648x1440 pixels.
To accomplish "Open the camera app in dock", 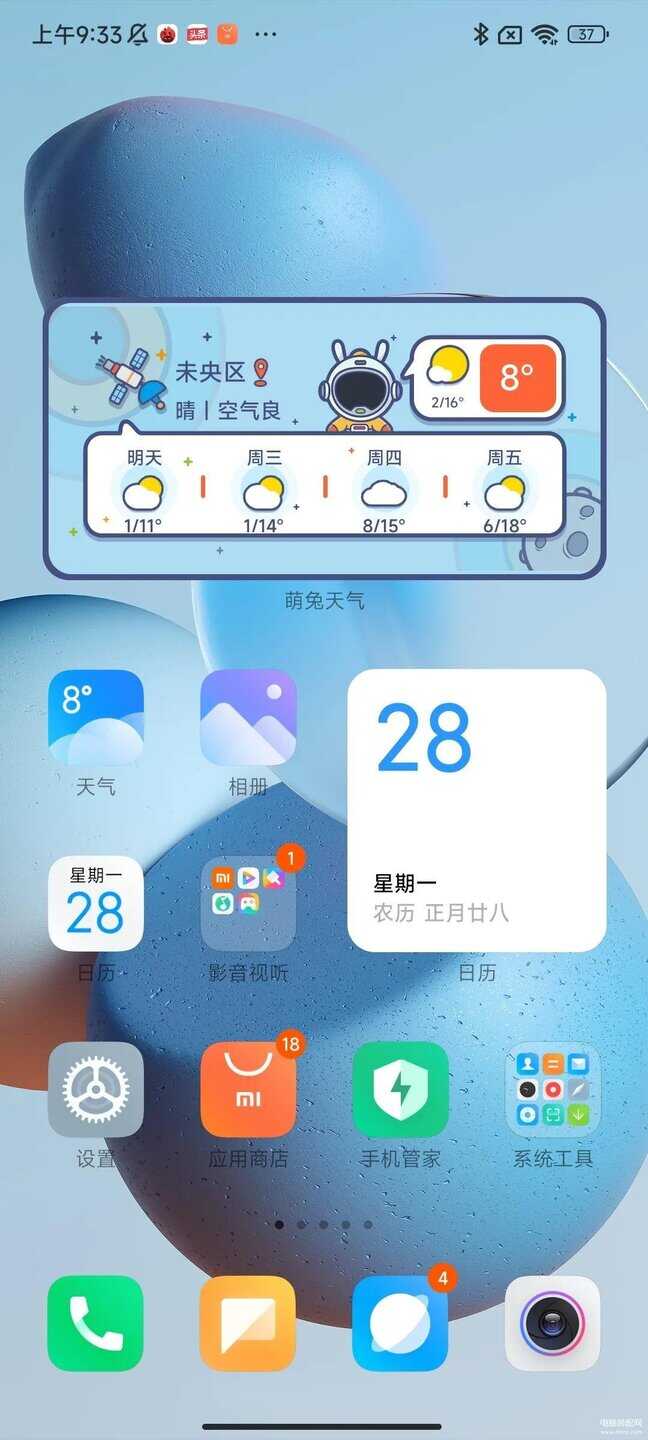I will point(552,1323).
